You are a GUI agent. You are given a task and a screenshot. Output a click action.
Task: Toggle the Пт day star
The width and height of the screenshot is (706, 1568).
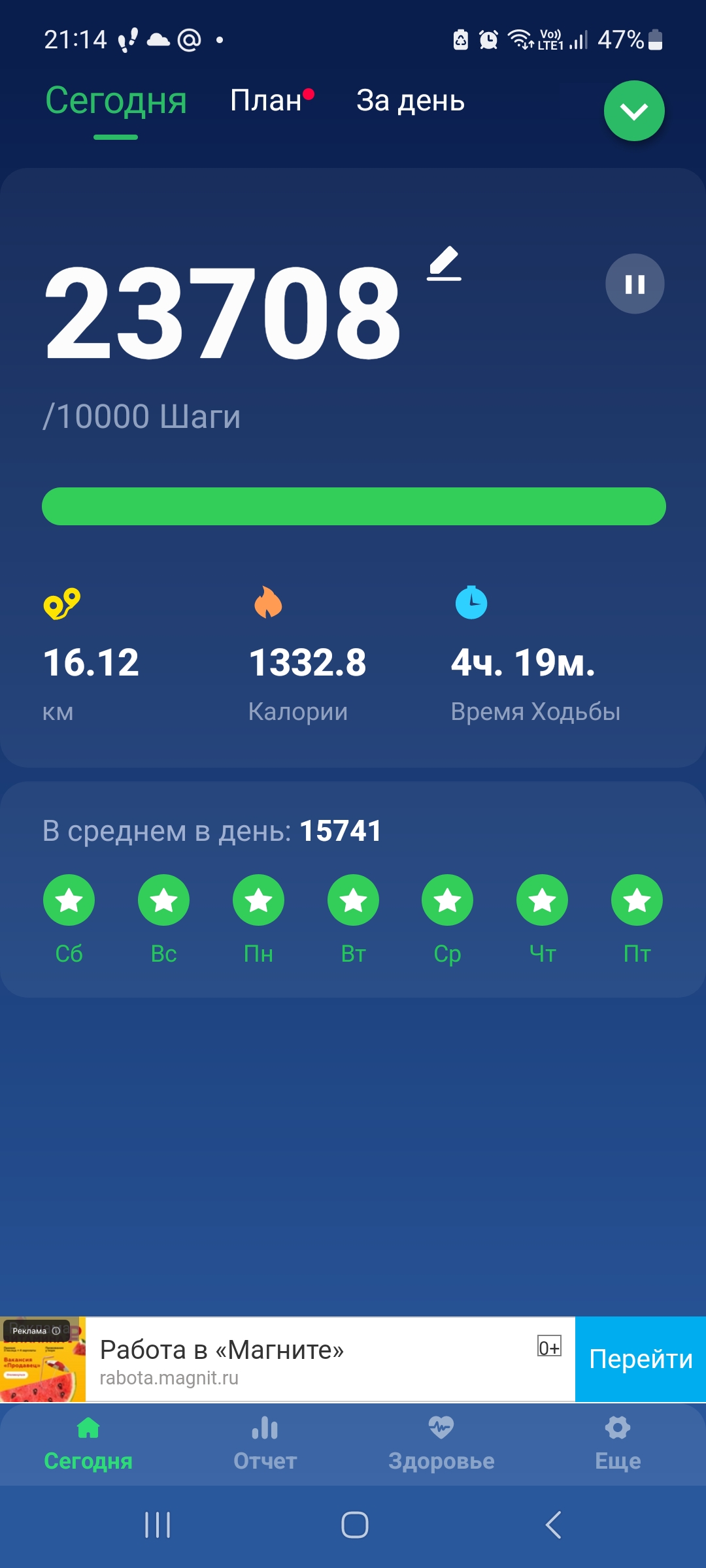(636, 900)
